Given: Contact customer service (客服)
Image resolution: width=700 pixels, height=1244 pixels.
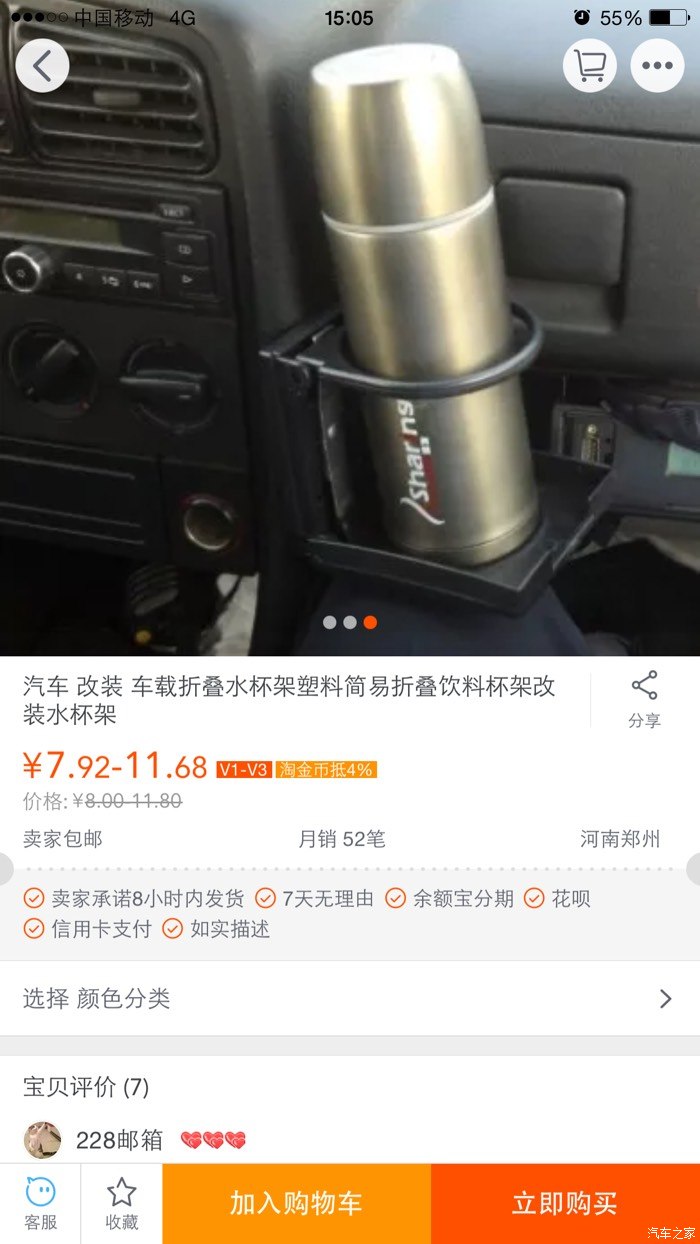Looking at the screenshot, I should pos(40,1203).
